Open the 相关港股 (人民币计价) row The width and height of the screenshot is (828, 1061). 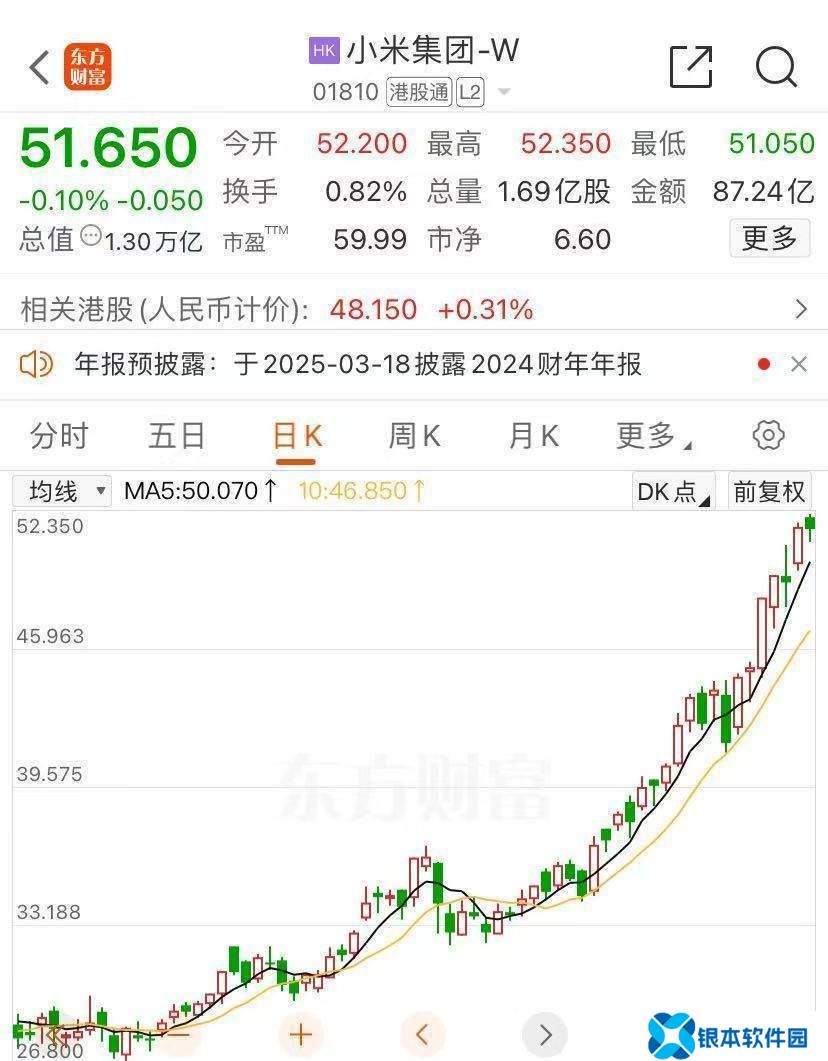click(x=414, y=309)
